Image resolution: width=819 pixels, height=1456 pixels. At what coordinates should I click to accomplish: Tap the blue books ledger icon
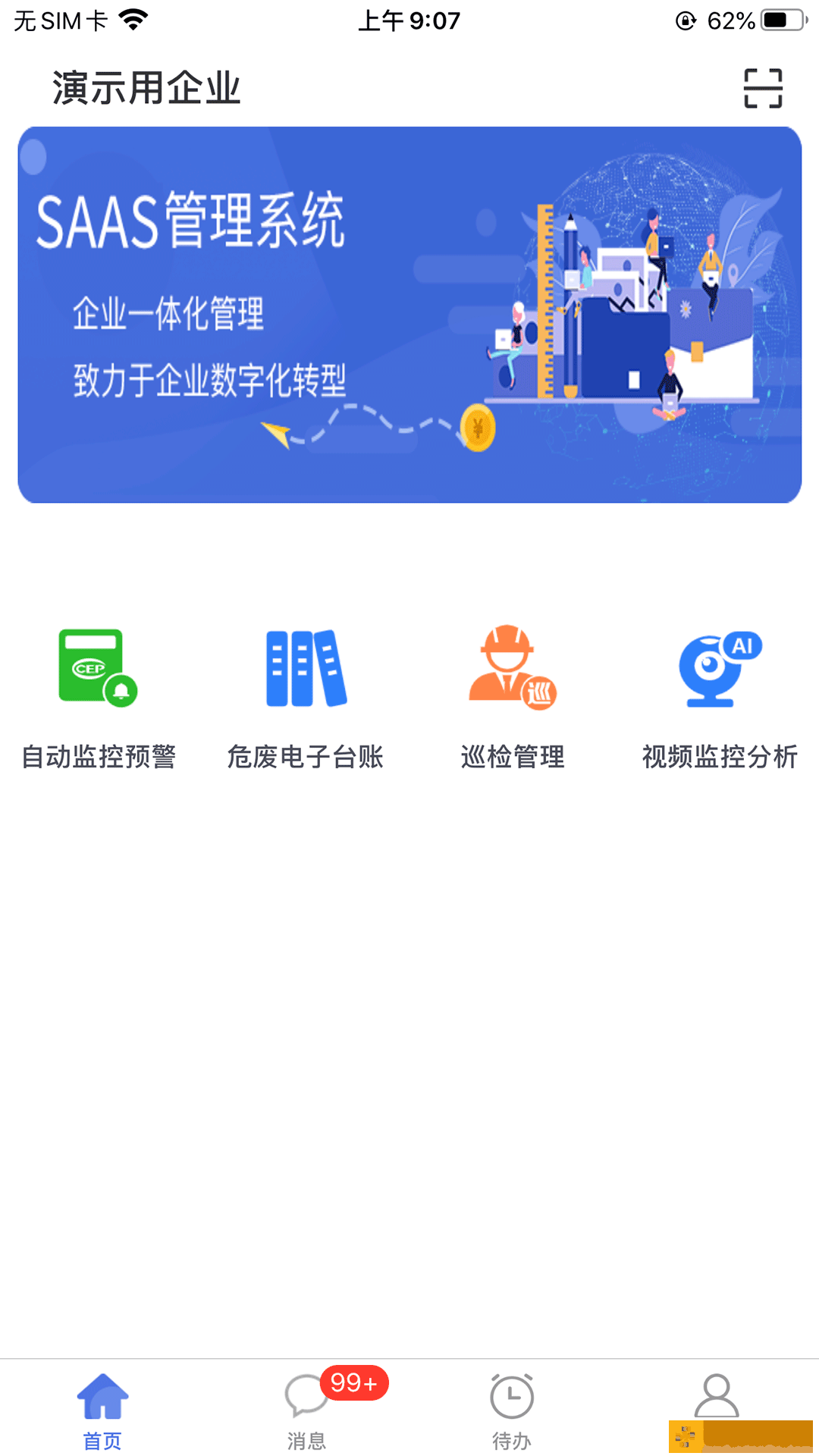306,668
